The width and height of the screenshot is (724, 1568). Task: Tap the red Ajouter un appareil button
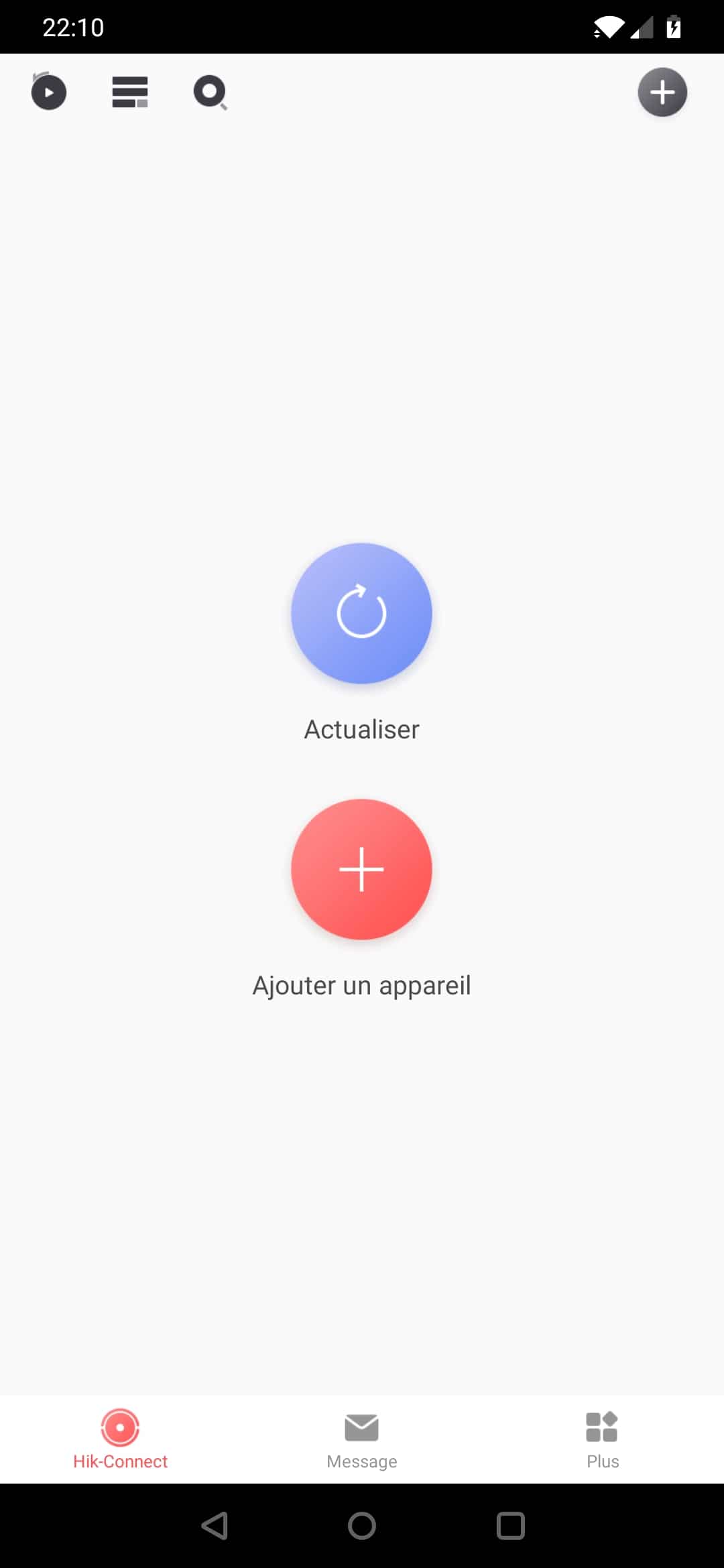point(361,869)
